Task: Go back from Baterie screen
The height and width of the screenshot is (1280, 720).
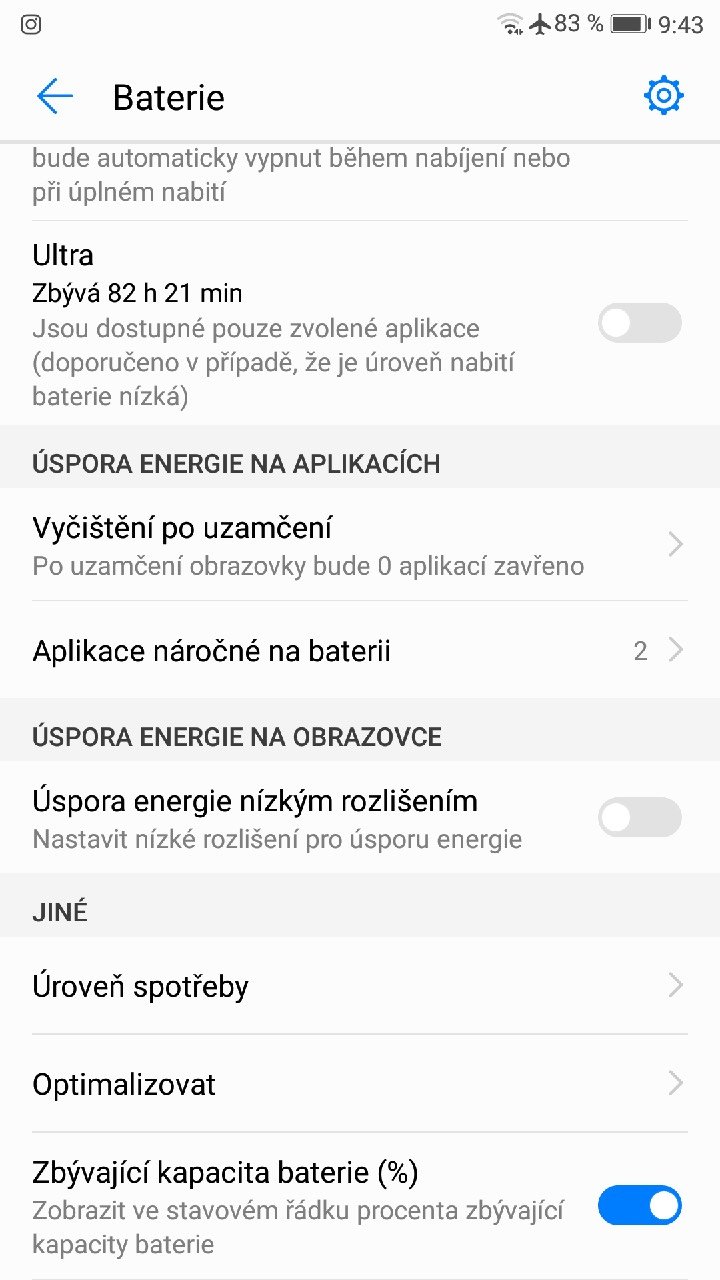Action: click(55, 97)
